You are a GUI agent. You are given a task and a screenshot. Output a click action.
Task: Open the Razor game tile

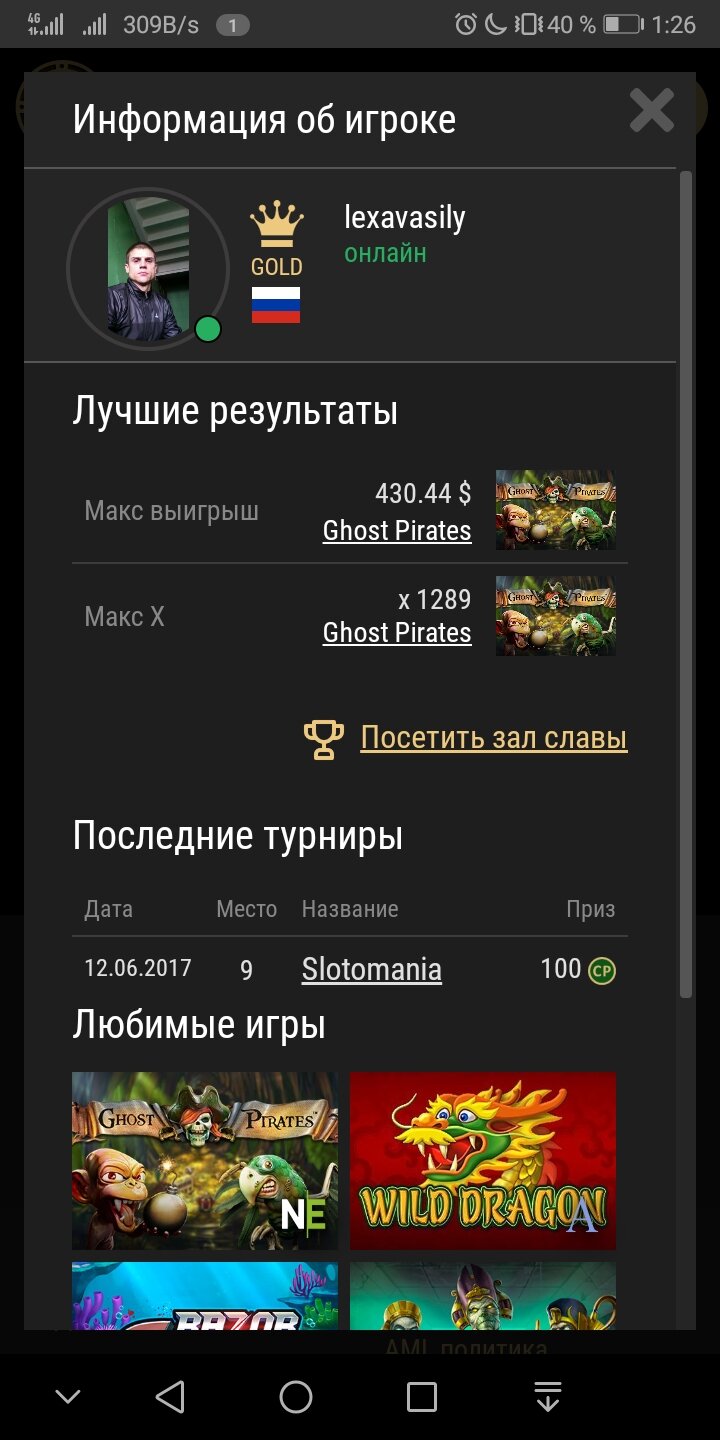(x=205, y=1296)
